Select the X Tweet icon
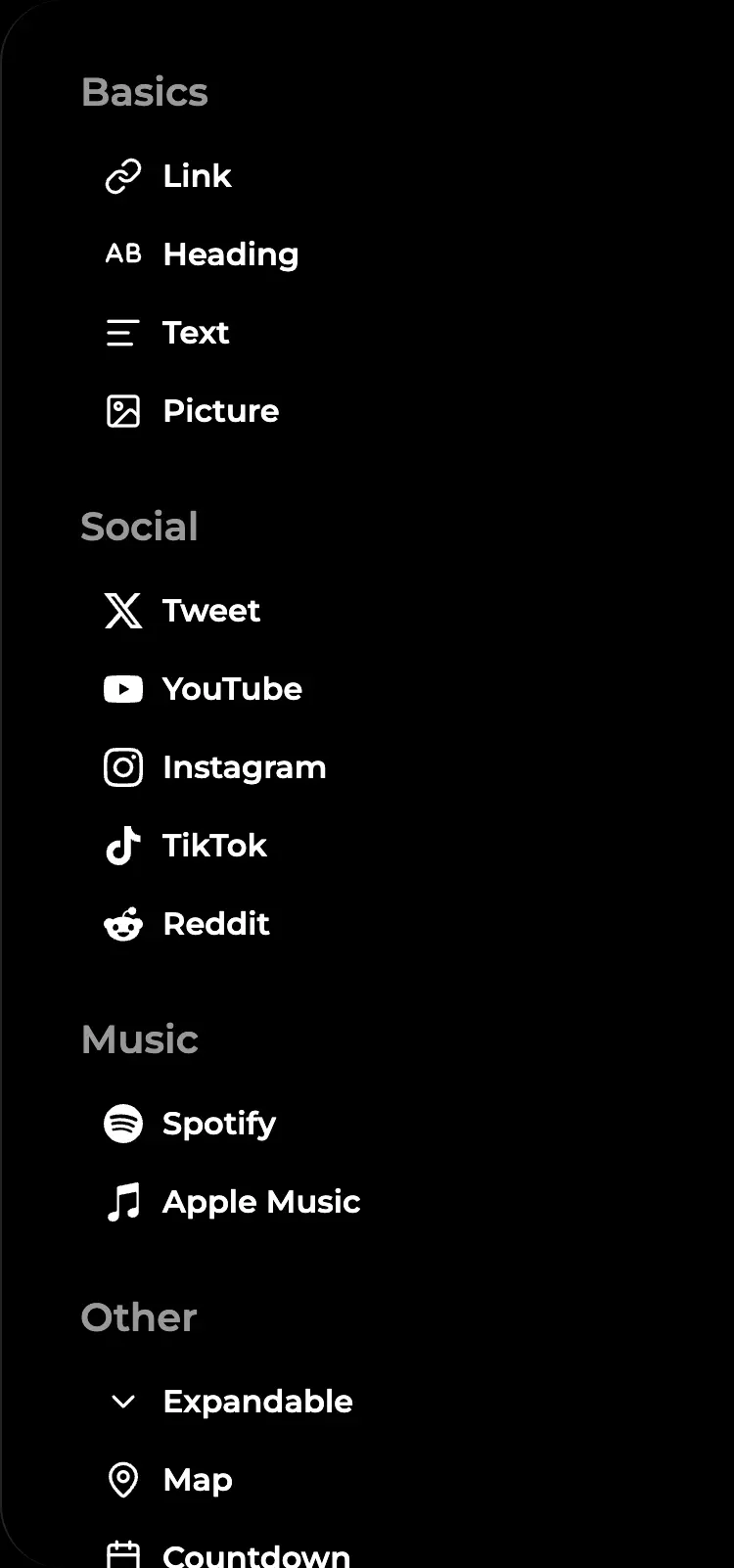This screenshot has height=1568, width=734. pos(122,611)
